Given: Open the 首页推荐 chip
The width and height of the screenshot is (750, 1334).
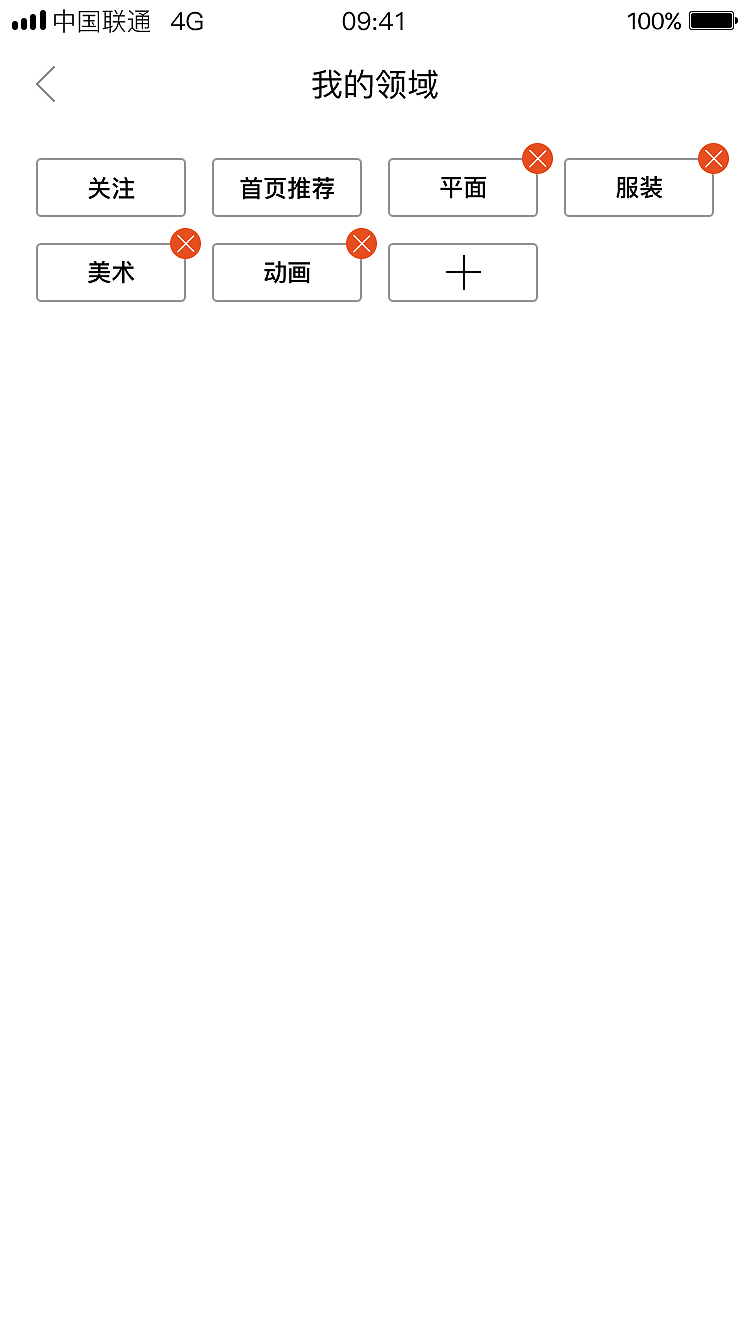Looking at the screenshot, I should [x=287, y=188].
